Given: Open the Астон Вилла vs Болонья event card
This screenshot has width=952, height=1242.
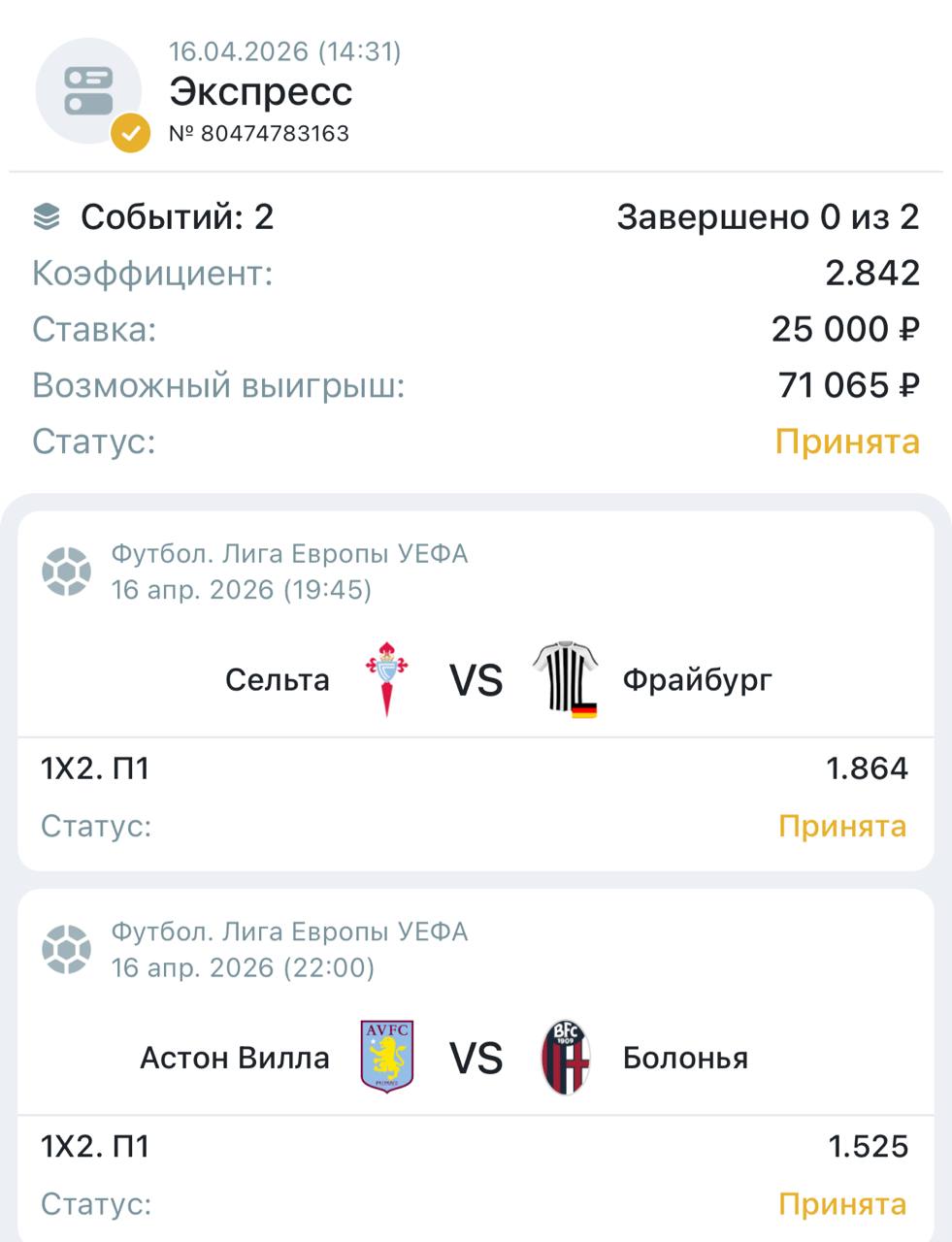Looking at the screenshot, I should 476,1057.
